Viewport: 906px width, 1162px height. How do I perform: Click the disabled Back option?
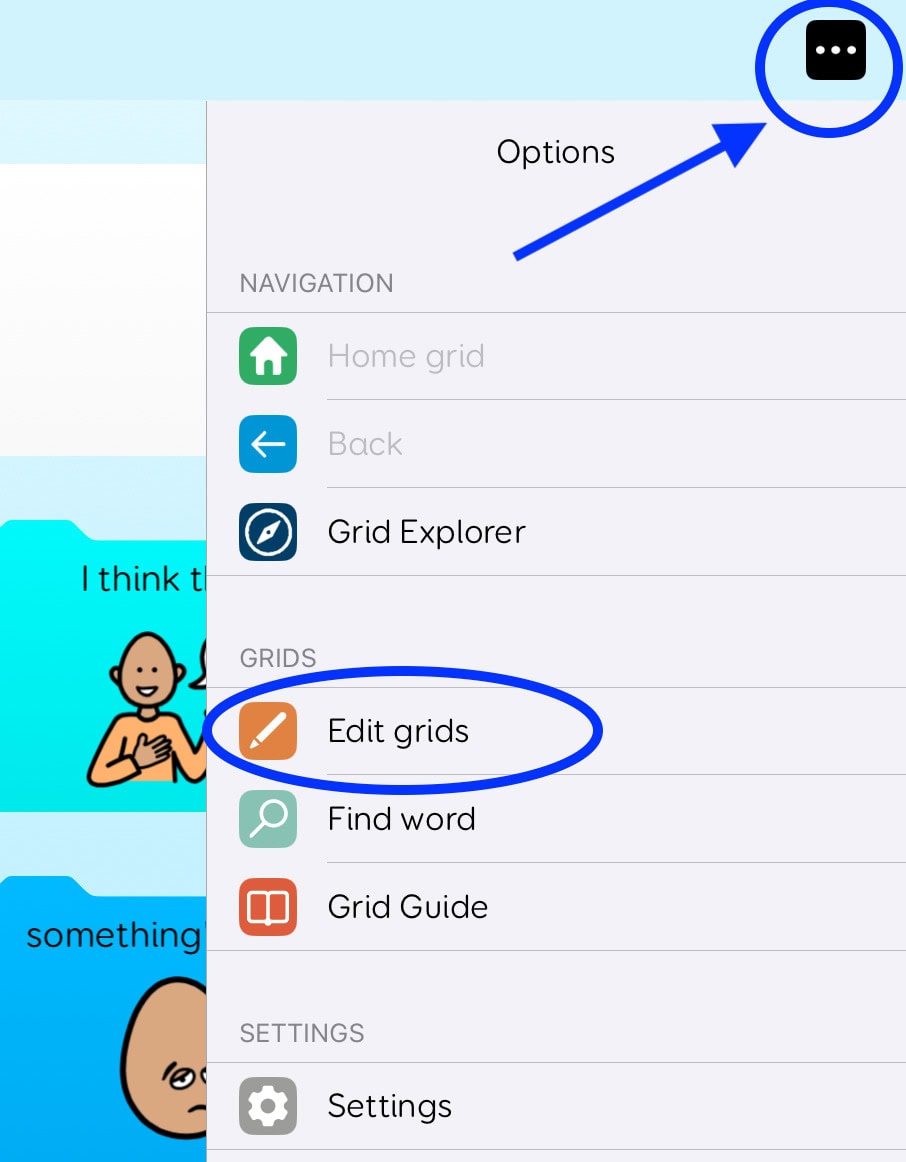(x=365, y=444)
